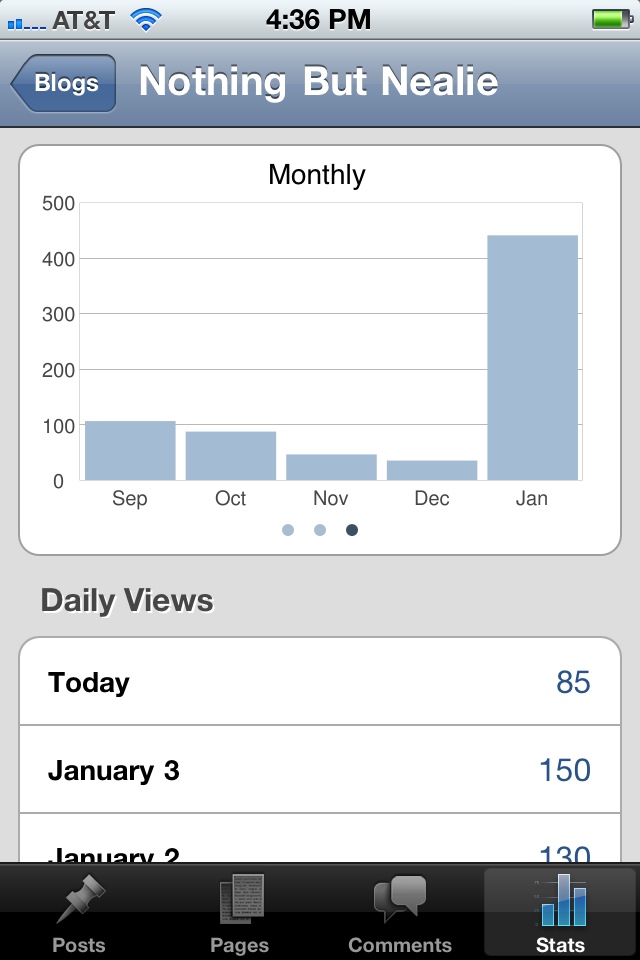Switch to the Posts tab

(79, 912)
